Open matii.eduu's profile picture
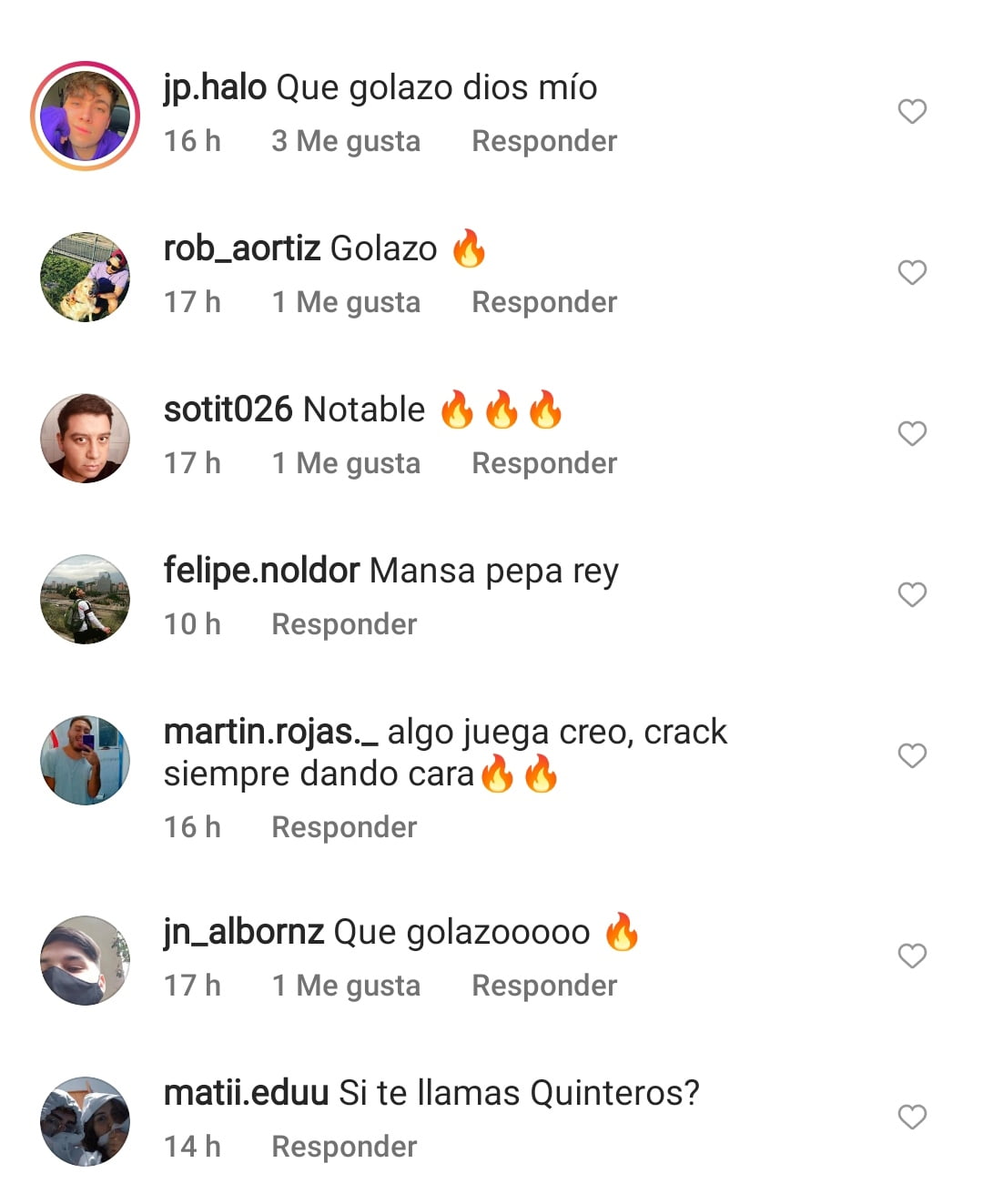The image size is (983, 1204). pos(85,1121)
